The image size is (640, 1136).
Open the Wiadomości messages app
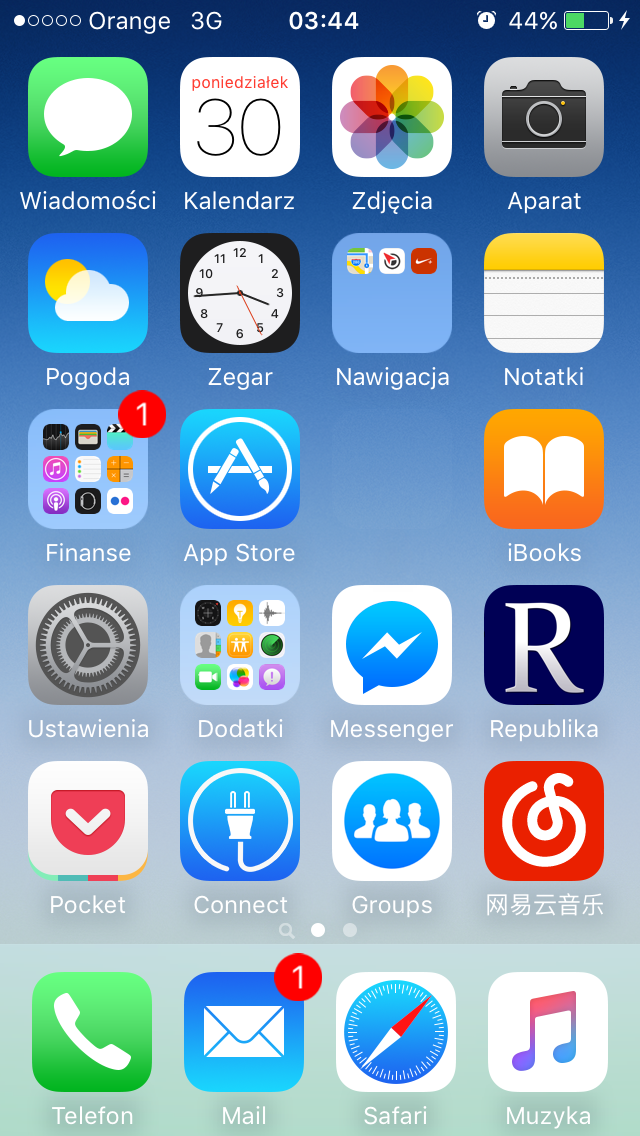coord(88,117)
